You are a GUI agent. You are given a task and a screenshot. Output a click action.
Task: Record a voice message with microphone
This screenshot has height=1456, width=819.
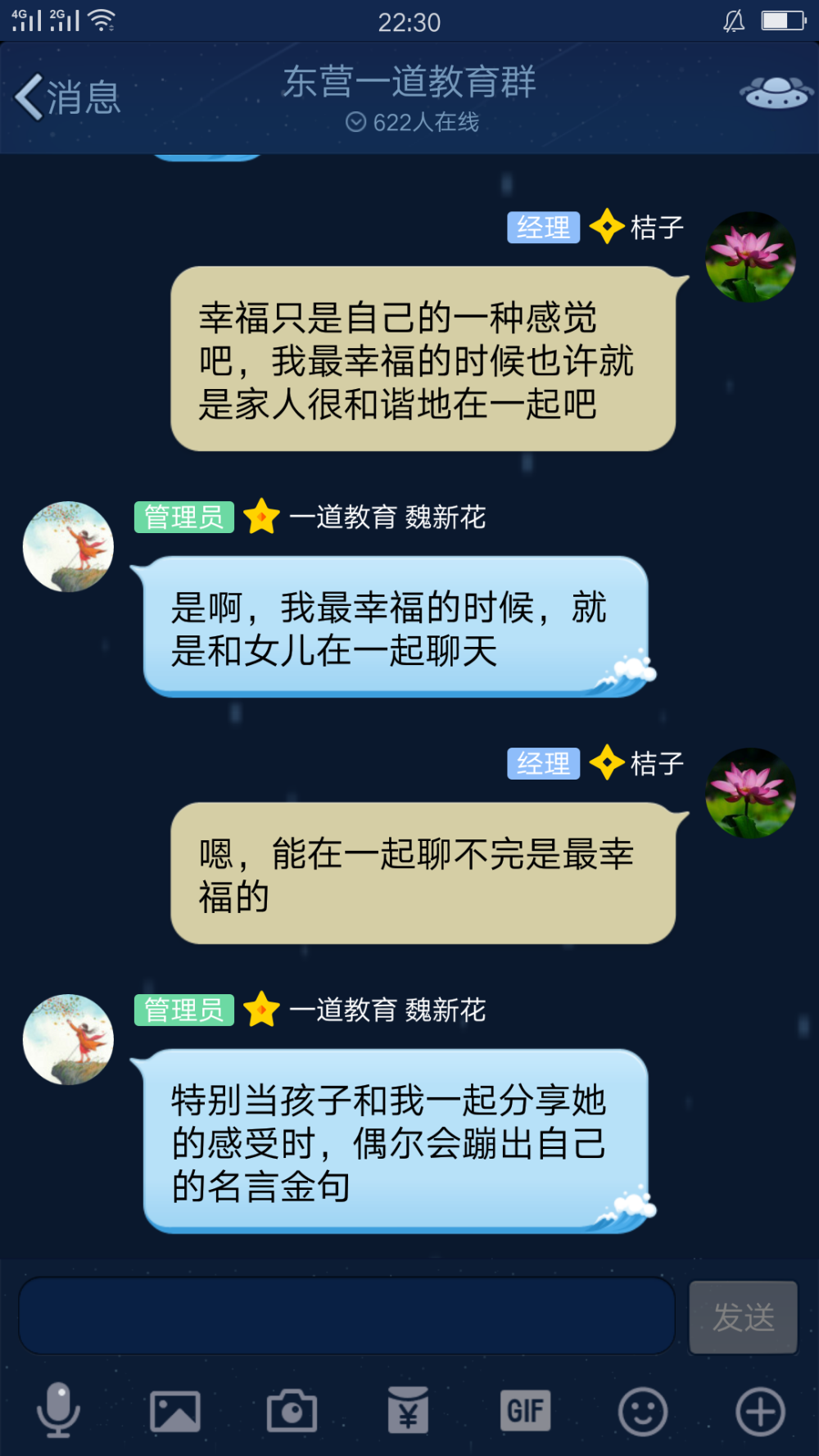58,1410
